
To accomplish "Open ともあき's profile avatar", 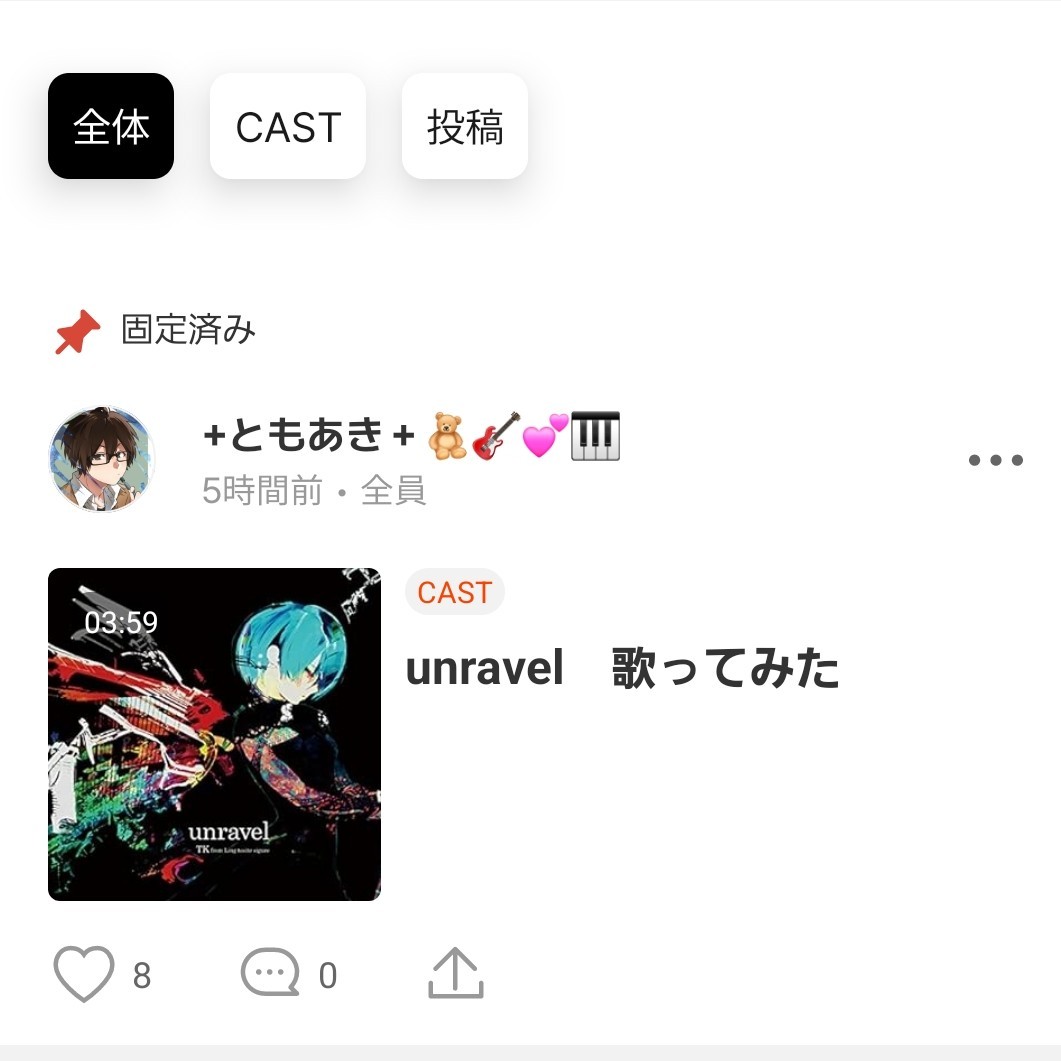I will click(102, 460).
